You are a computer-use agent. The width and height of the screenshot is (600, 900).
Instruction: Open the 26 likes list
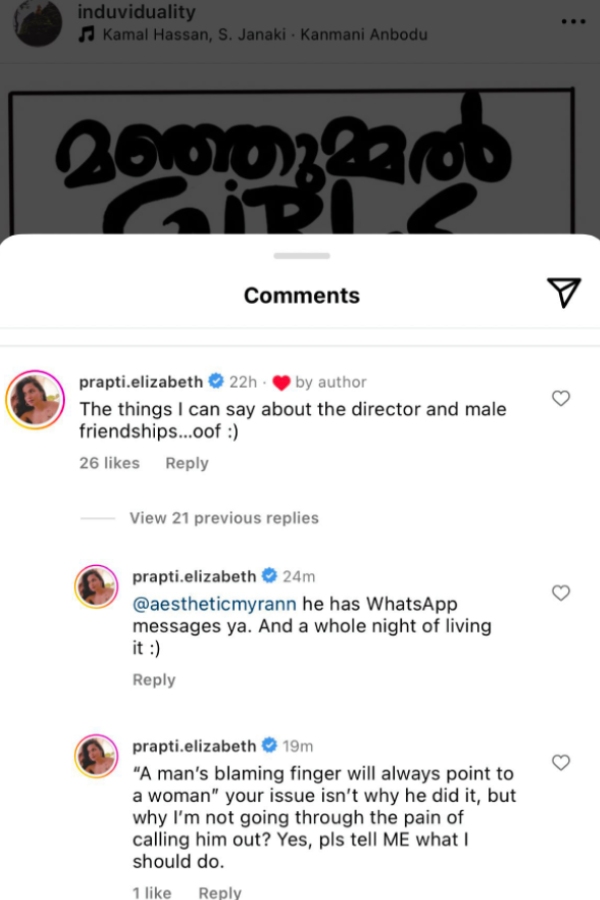[x=109, y=463]
